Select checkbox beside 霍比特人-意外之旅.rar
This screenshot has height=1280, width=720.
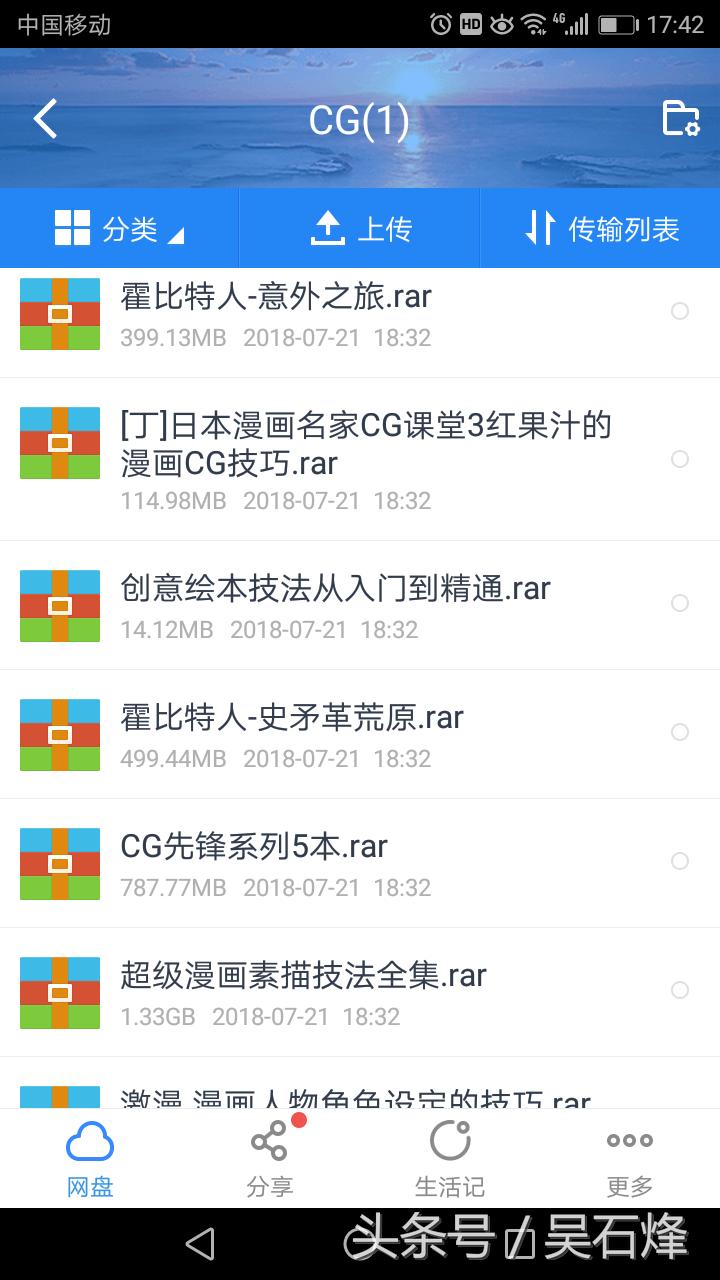682,313
